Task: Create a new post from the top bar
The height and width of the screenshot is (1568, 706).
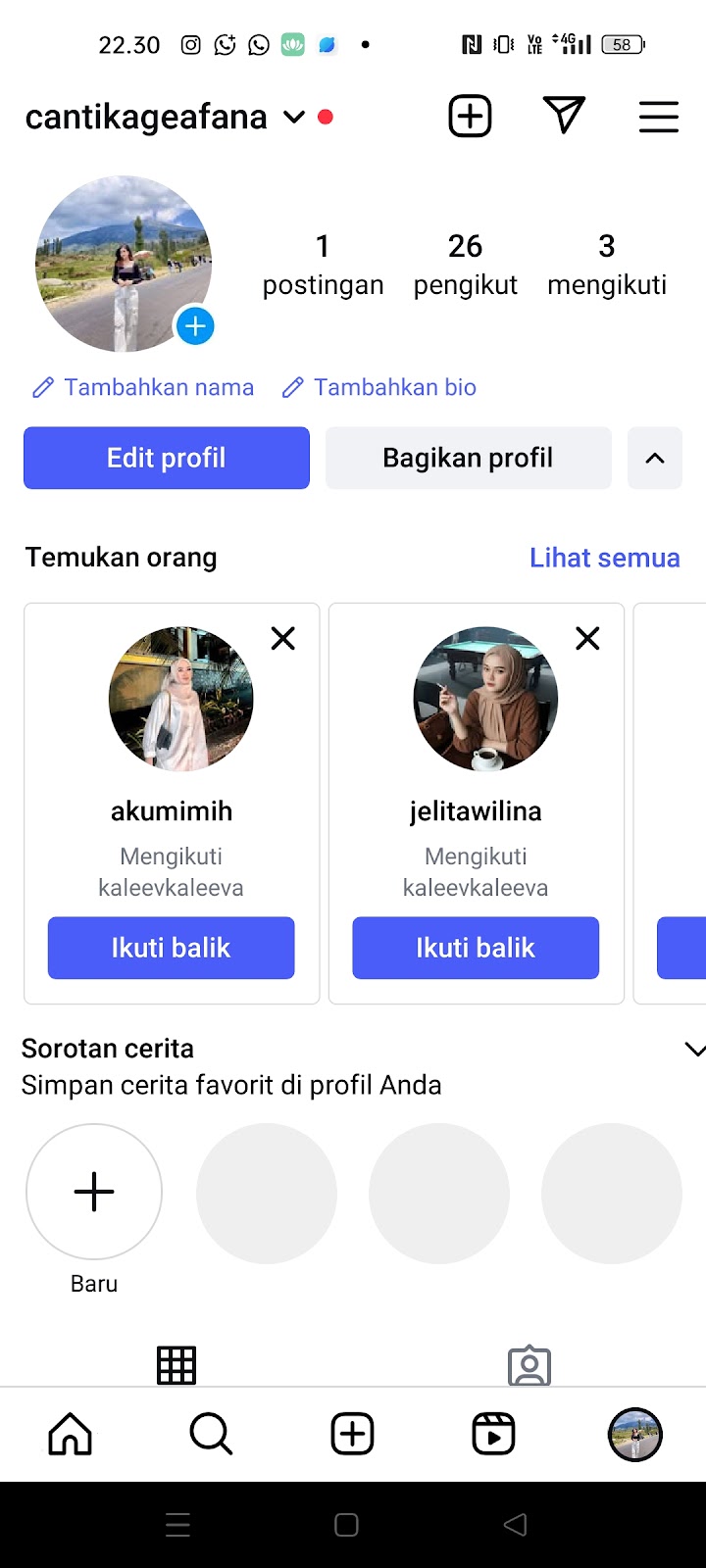Action: point(470,117)
